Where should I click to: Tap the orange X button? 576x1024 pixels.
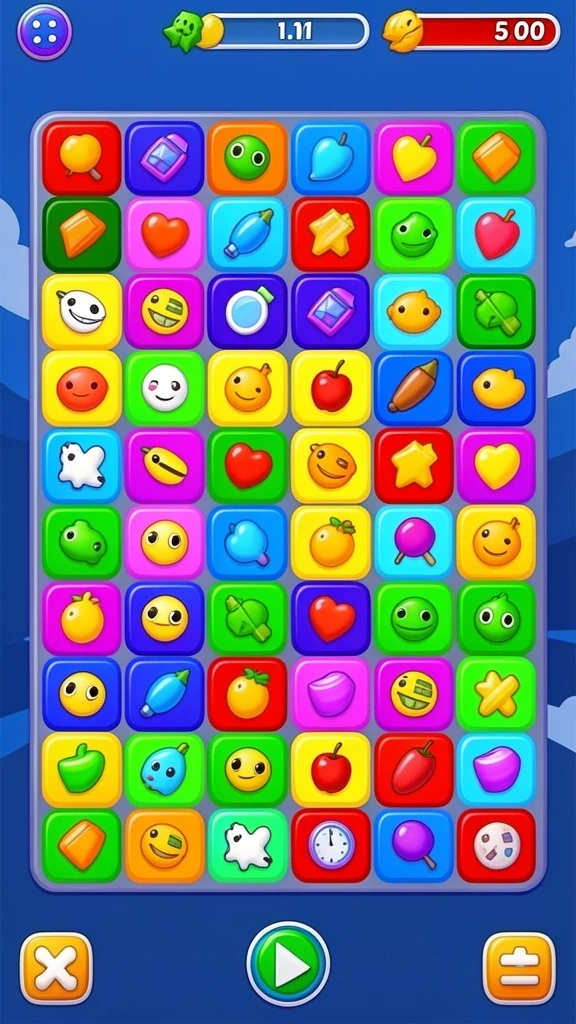click(x=56, y=968)
